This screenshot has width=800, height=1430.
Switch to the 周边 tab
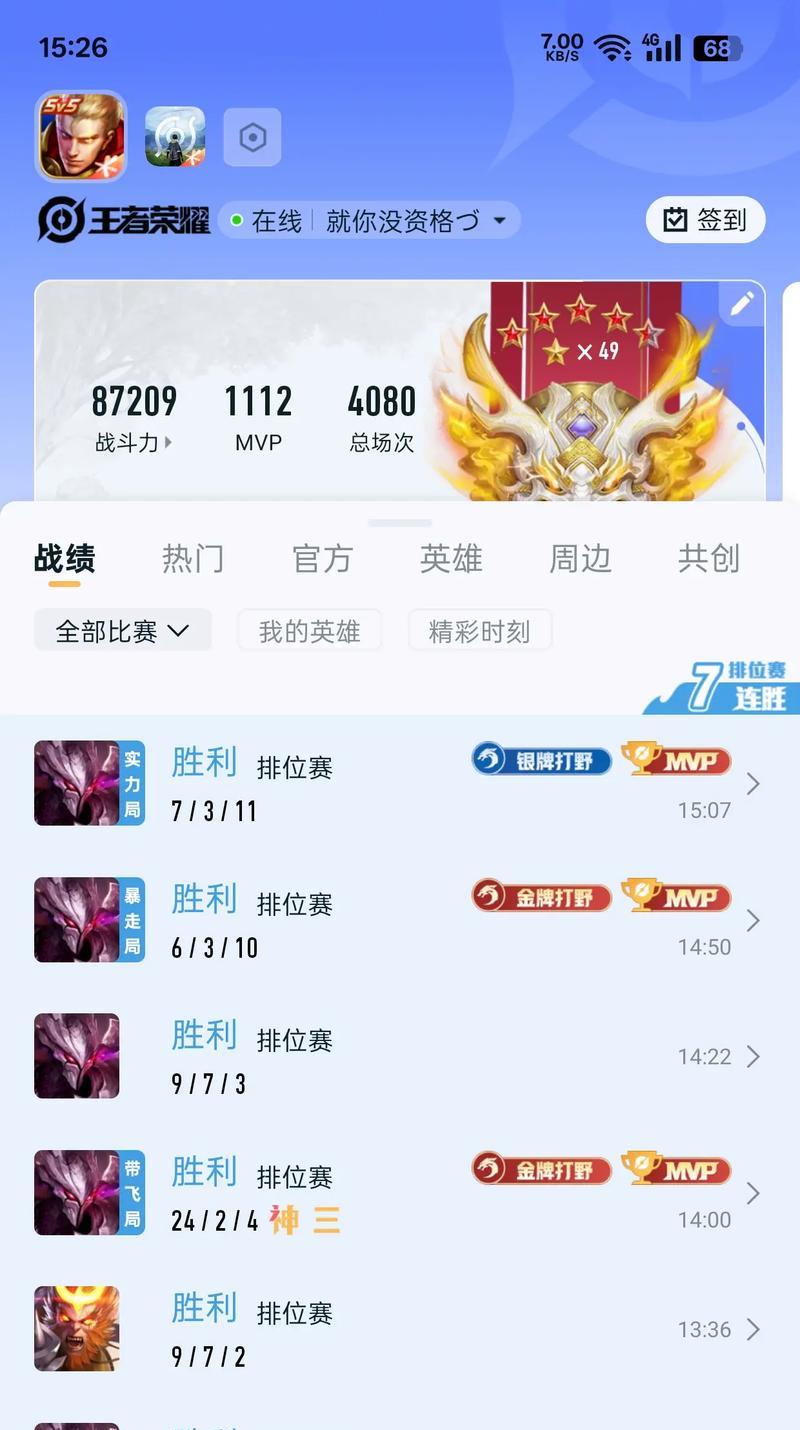[580, 558]
